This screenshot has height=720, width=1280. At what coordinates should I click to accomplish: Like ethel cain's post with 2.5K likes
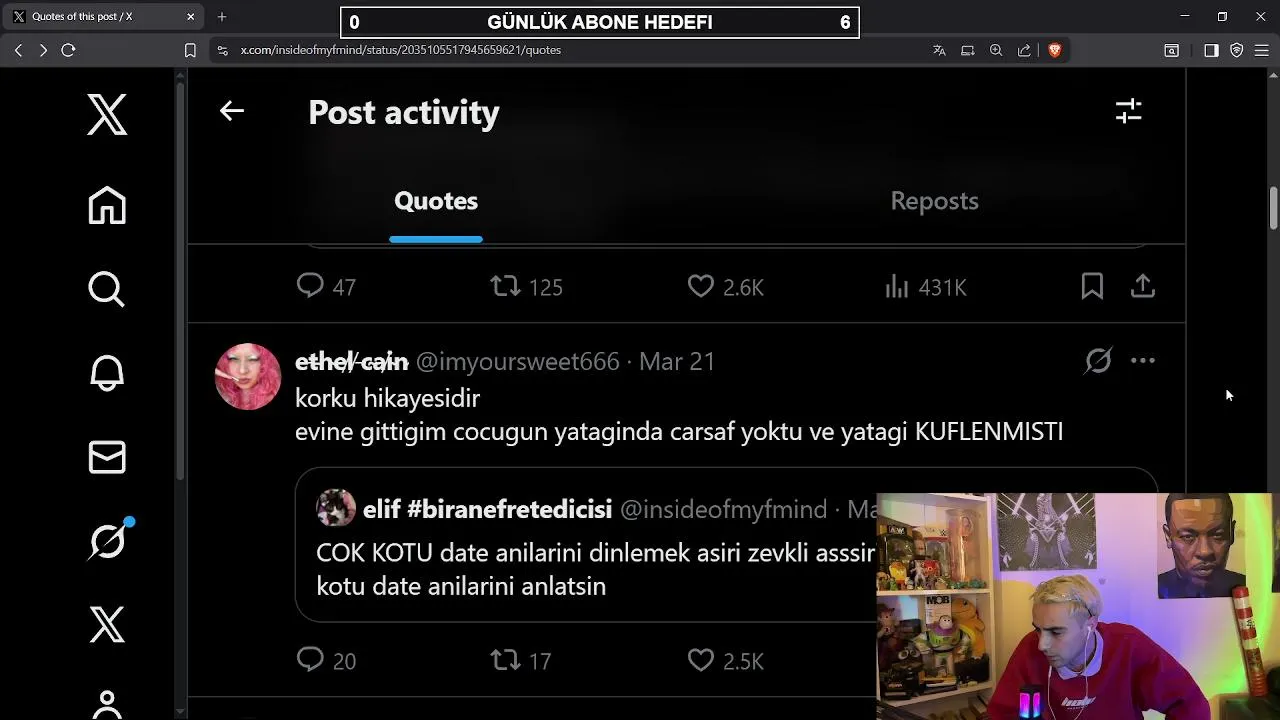pyautogui.click(x=701, y=660)
